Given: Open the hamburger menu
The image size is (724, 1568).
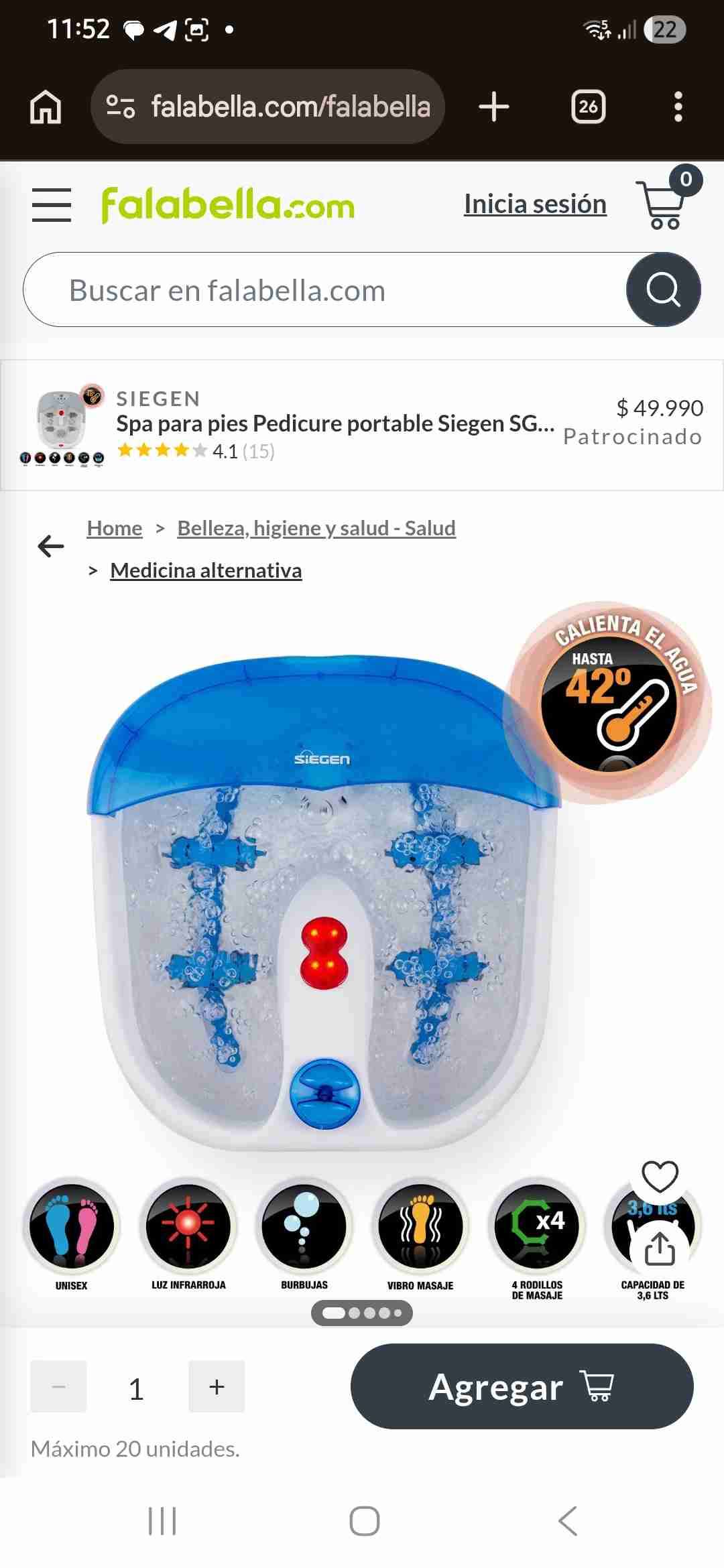Looking at the screenshot, I should pyautogui.click(x=52, y=204).
